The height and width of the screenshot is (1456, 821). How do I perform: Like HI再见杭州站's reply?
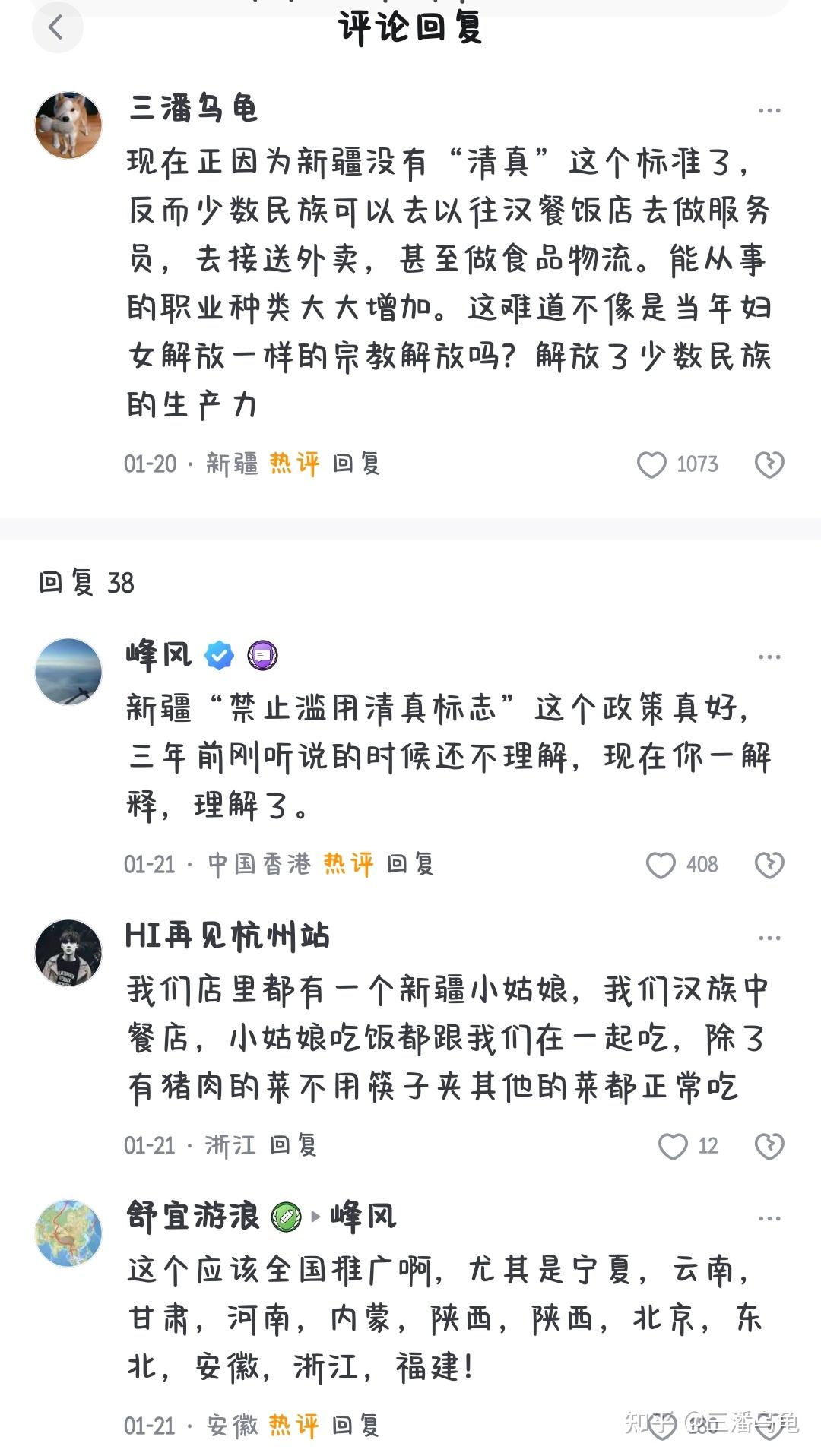click(x=673, y=1146)
